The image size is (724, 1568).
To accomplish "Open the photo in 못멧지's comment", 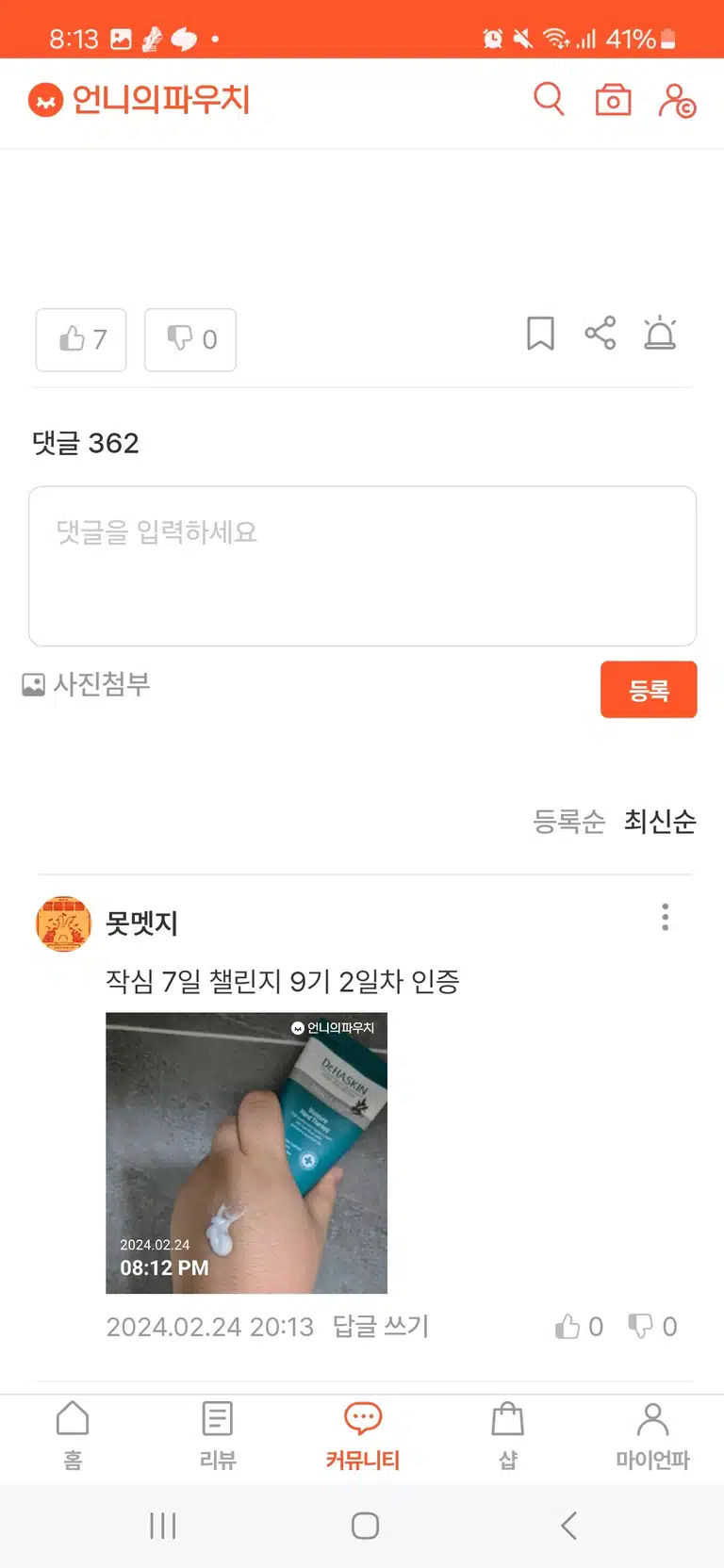I will (246, 1152).
